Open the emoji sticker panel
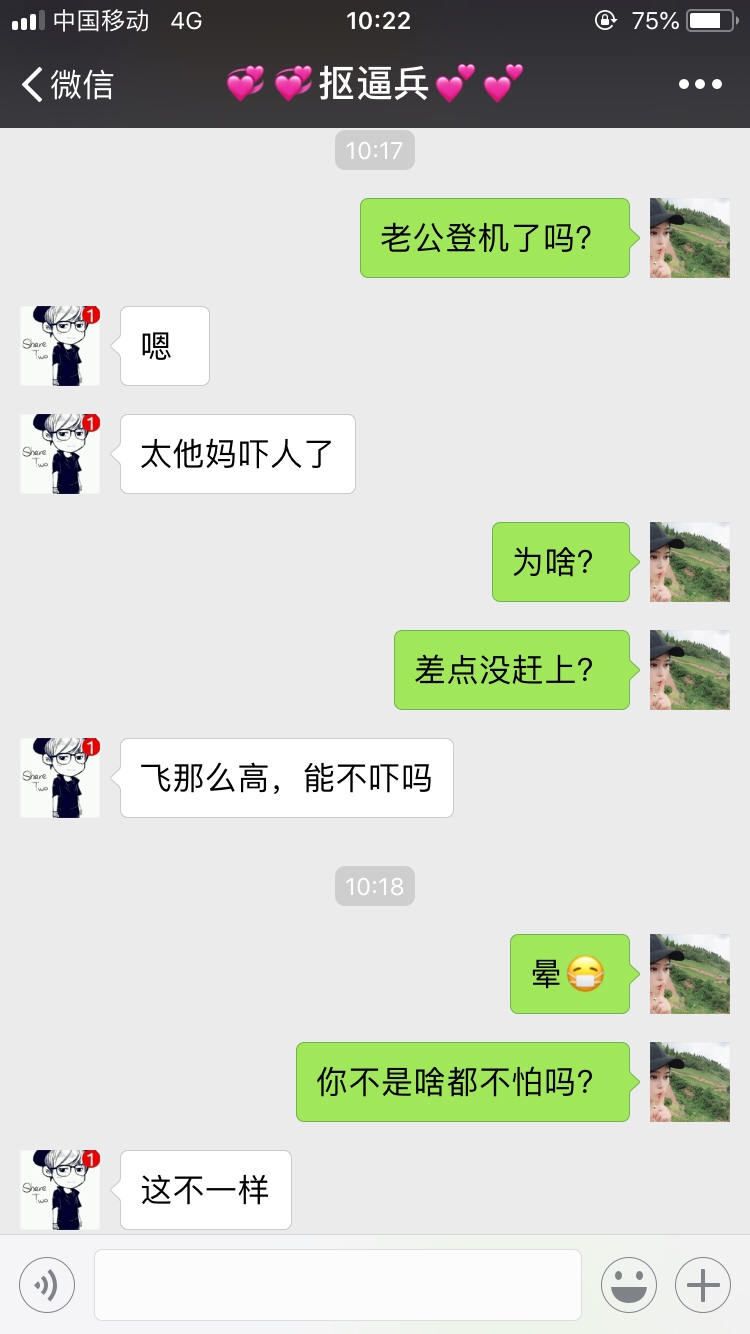Image resolution: width=750 pixels, height=1334 pixels. pos(629,1285)
